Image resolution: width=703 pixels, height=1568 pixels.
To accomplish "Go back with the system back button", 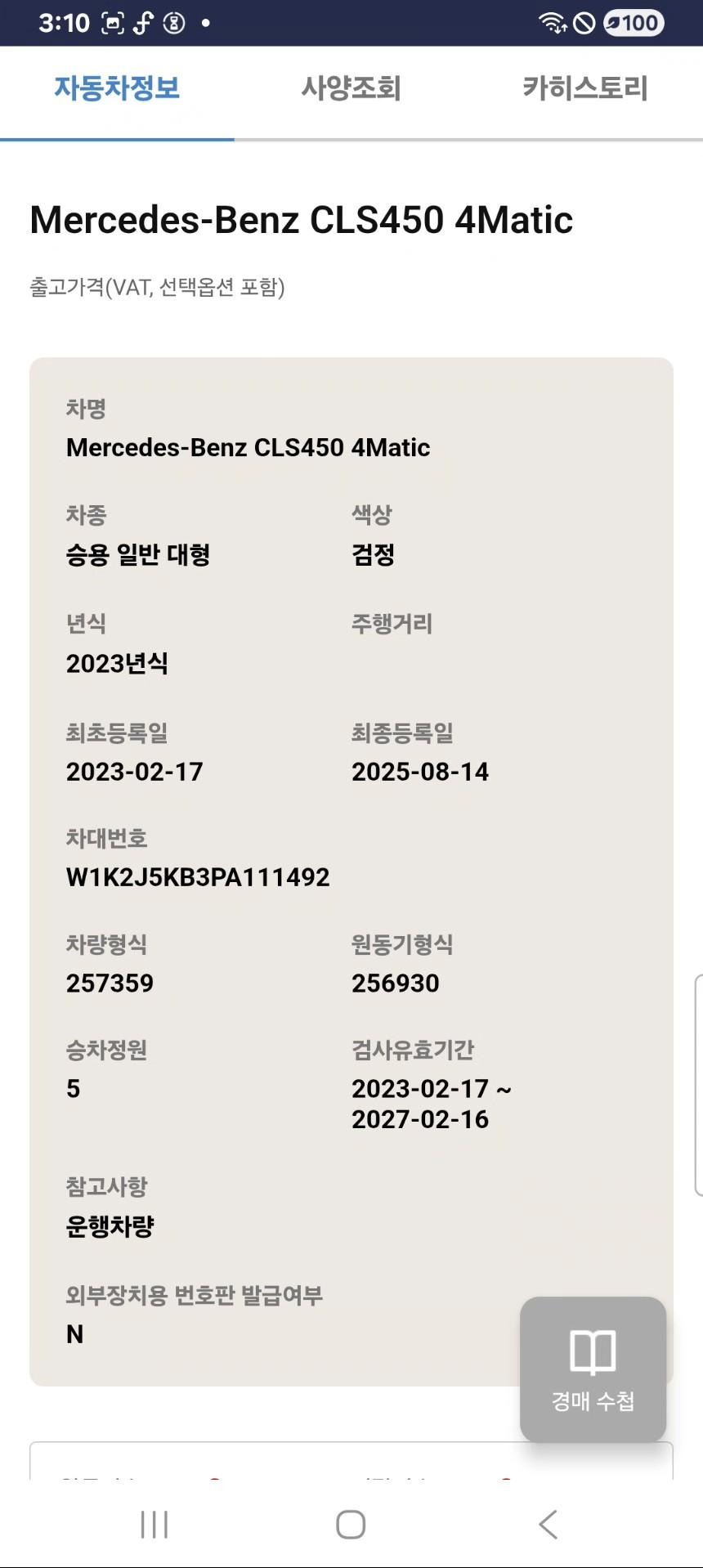I will click(x=549, y=1525).
